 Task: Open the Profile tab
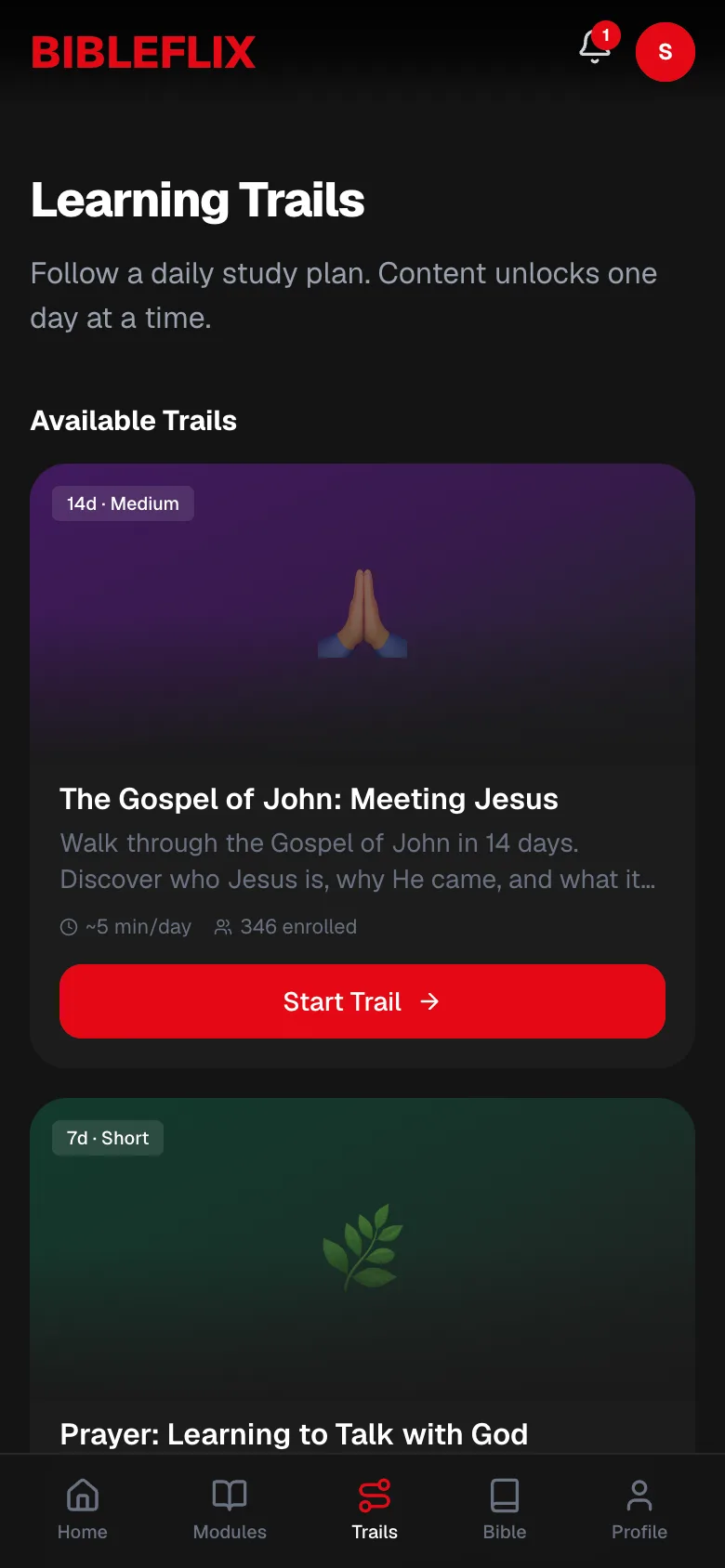(639, 1510)
